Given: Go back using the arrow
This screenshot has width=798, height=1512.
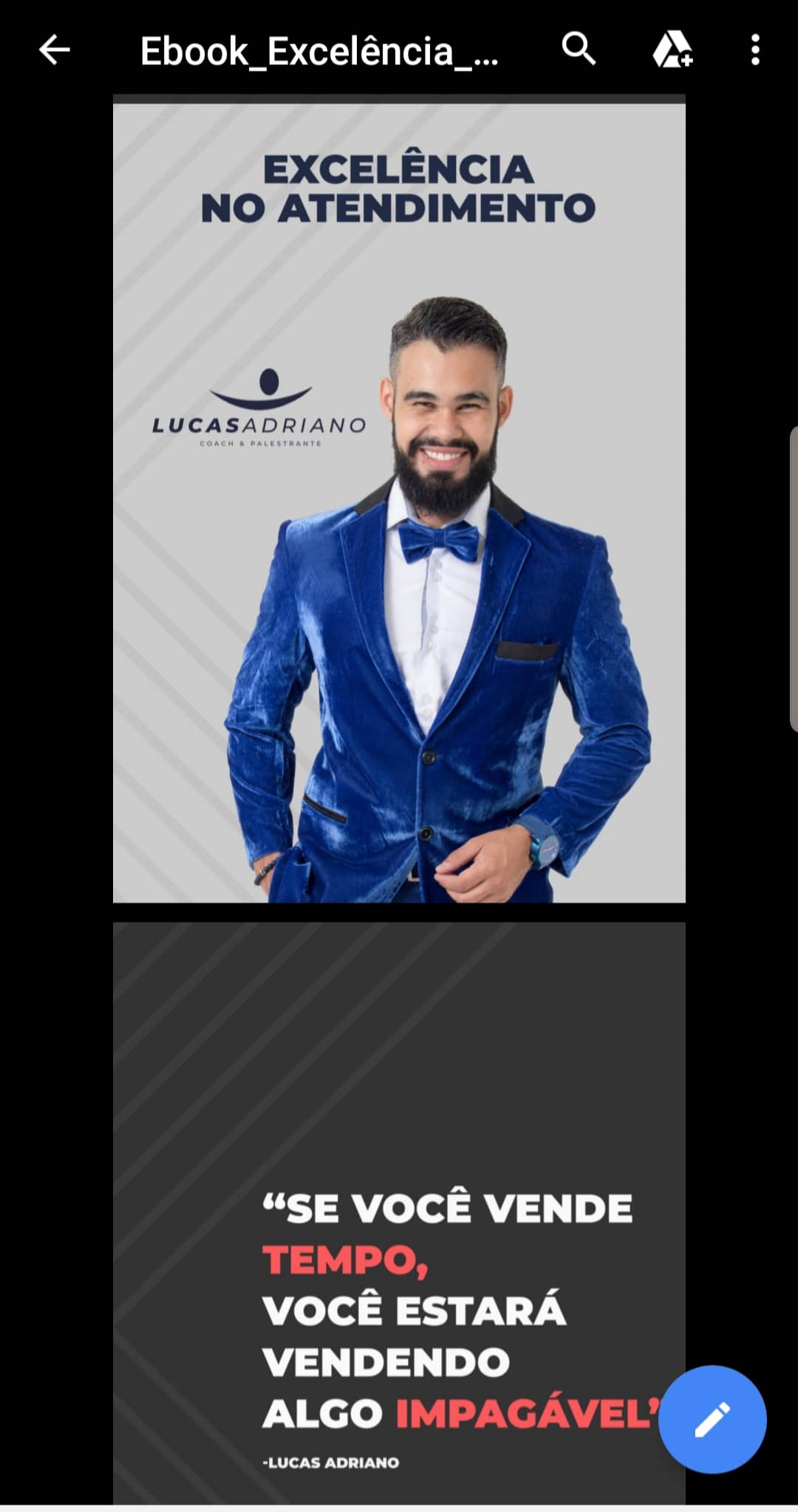Looking at the screenshot, I should [x=54, y=50].
